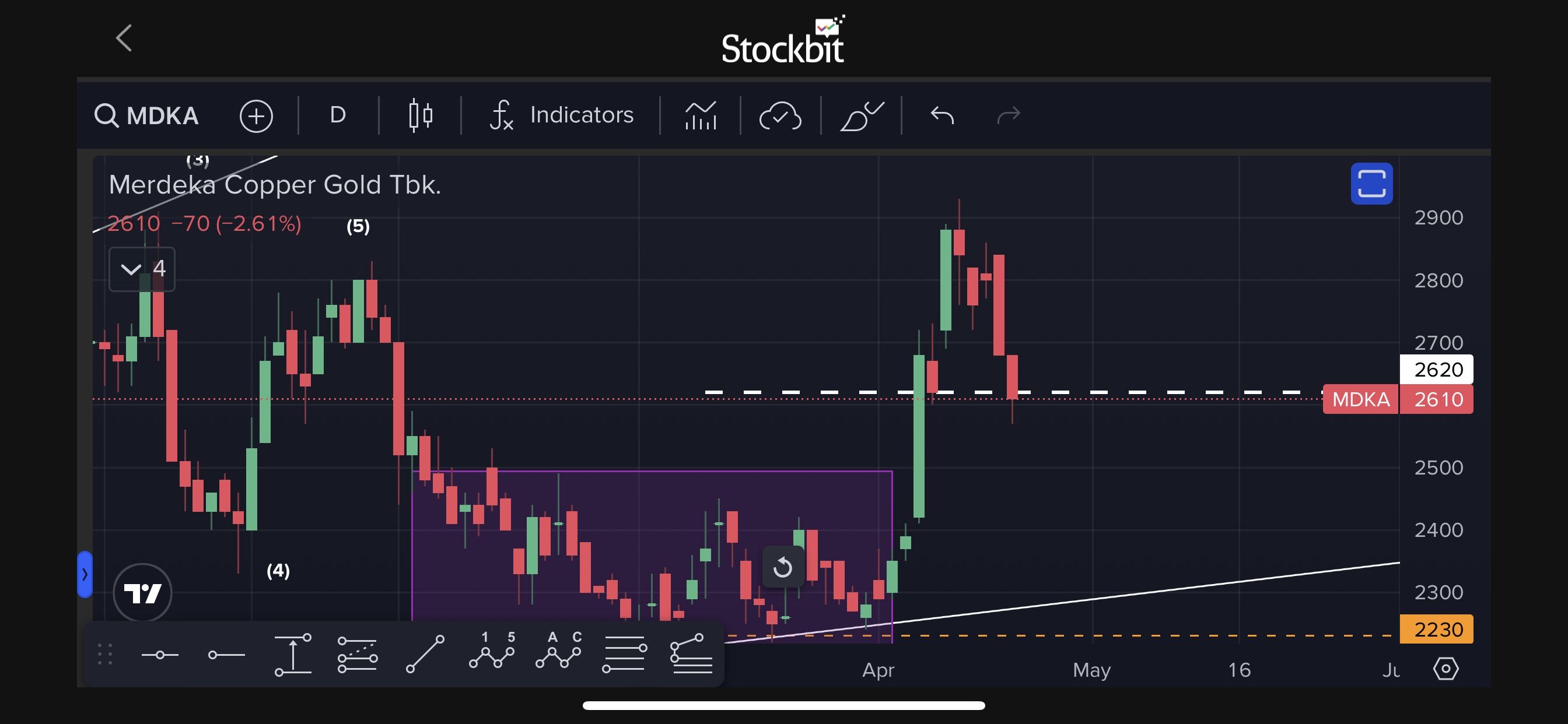Select the 1-5 Elliott wave tool
Screen dimensions: 1568x724
pyautogui.click(x=492, y=652)
